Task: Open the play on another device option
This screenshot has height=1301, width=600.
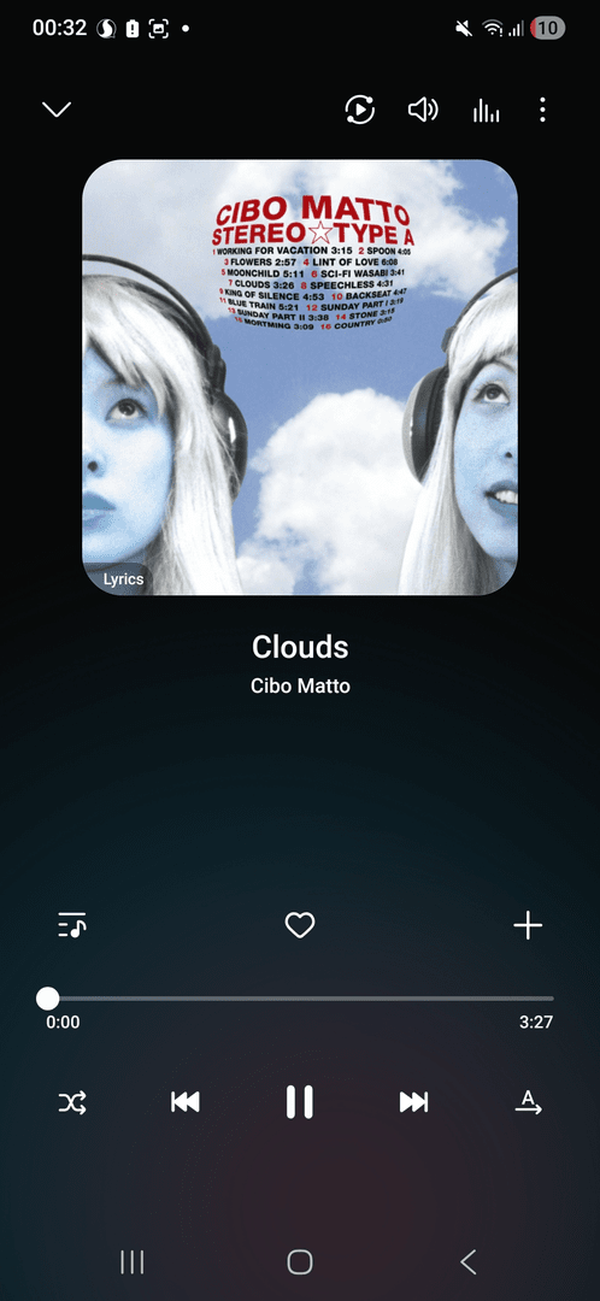Action: point(360,110)
